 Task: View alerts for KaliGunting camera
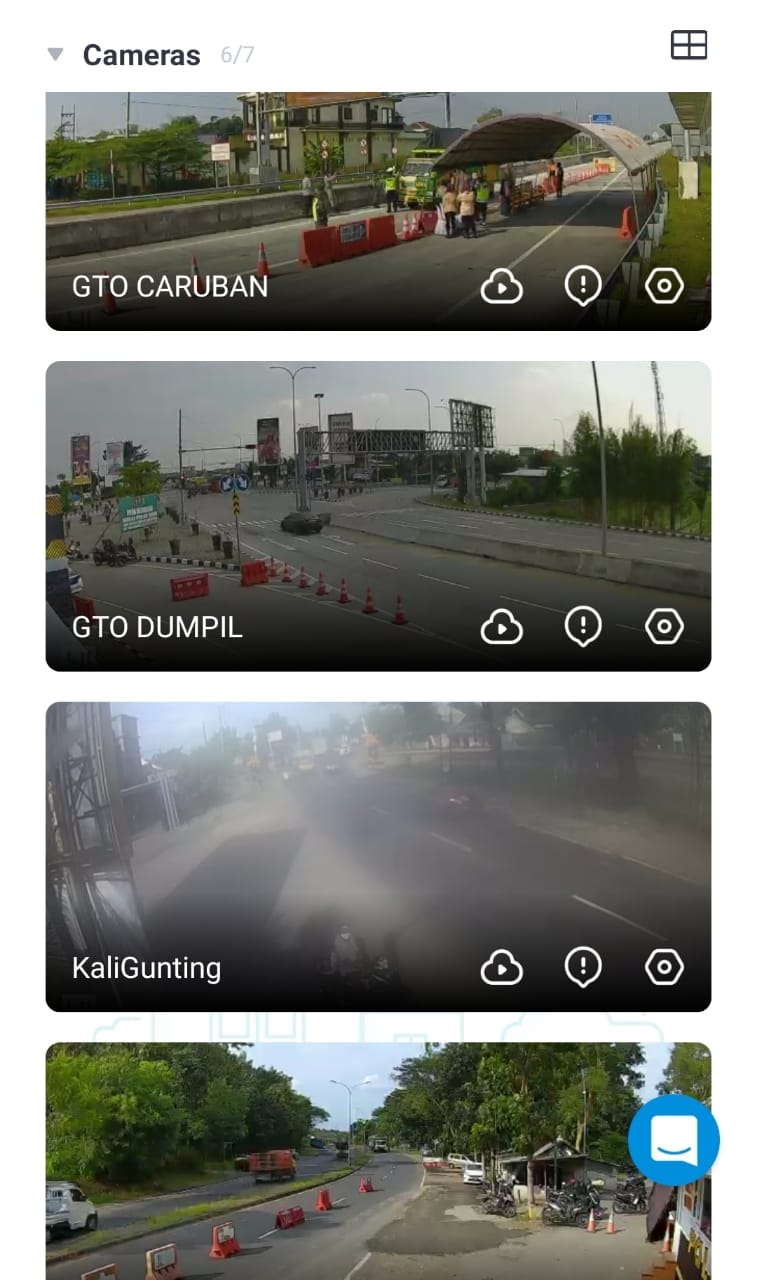tap(583, 967)
